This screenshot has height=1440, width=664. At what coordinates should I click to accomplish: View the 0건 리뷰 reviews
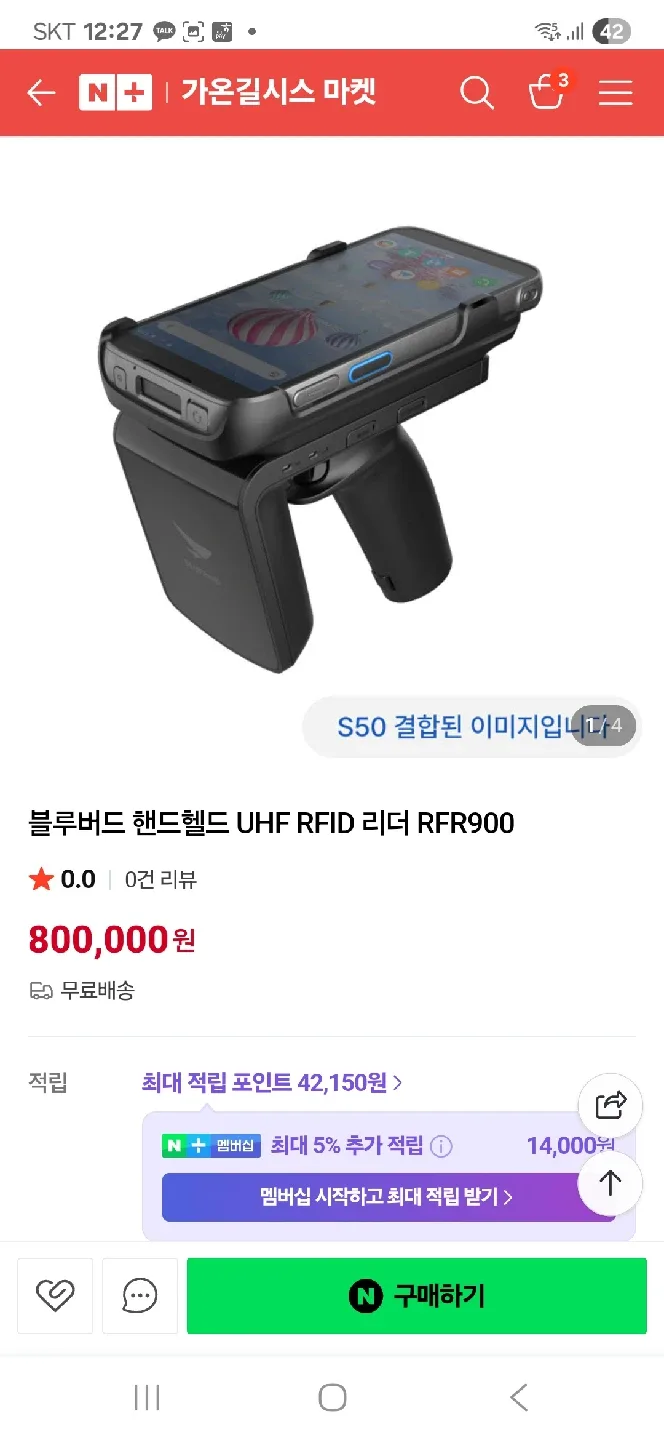click(x=160, y=880)
